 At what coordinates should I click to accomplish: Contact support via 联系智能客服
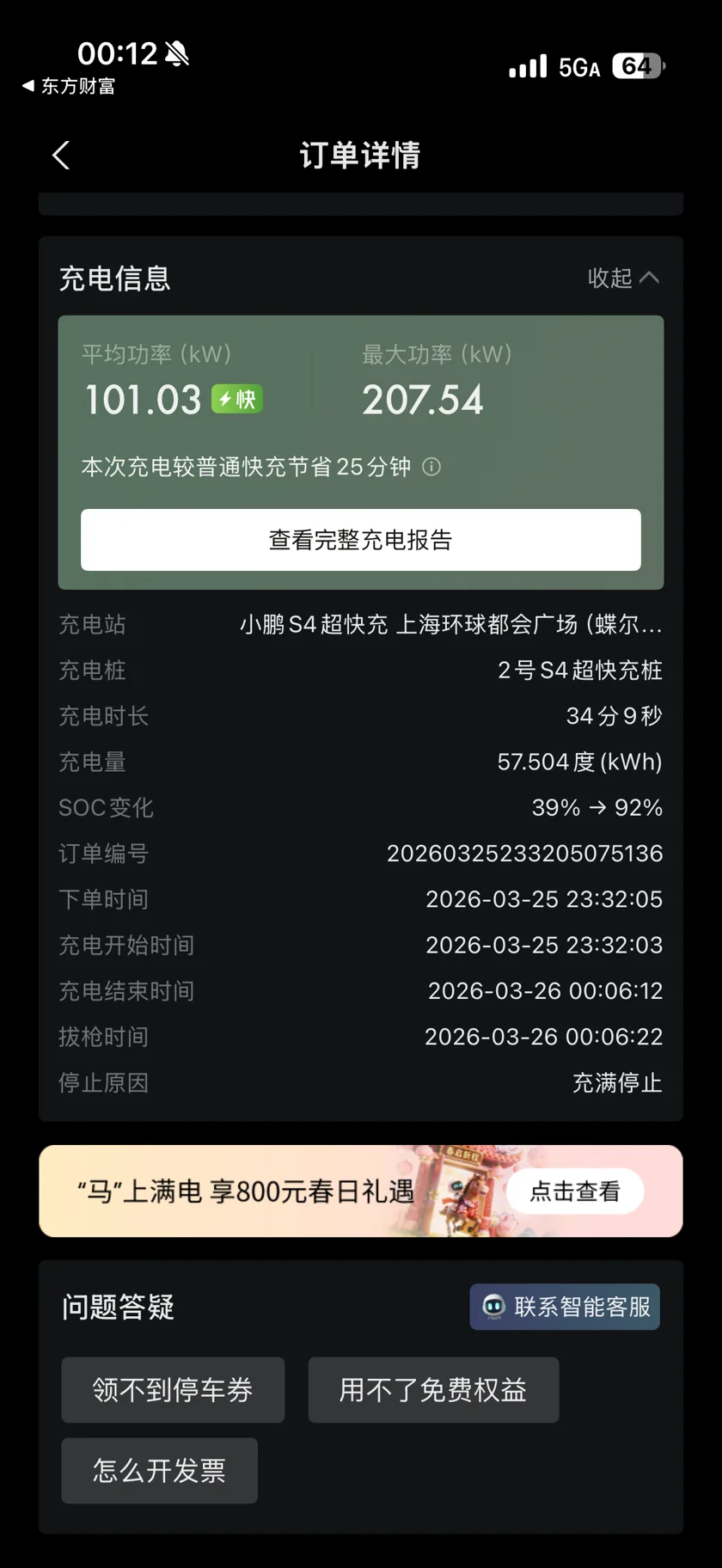pyautogui.click(x=565, y=1307)
